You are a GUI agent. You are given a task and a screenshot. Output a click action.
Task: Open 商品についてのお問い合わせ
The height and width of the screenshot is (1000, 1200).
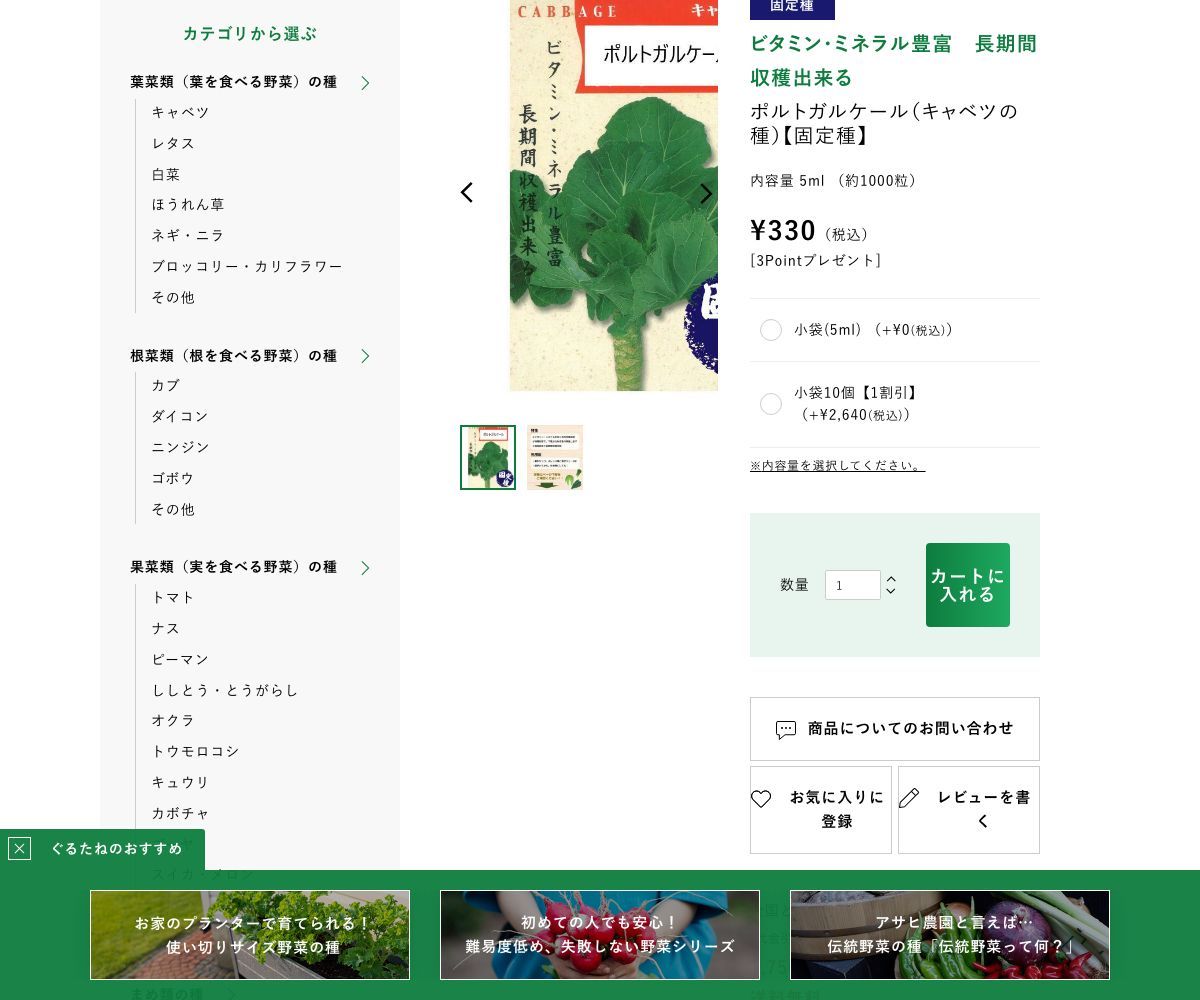[x=894, y=729]
